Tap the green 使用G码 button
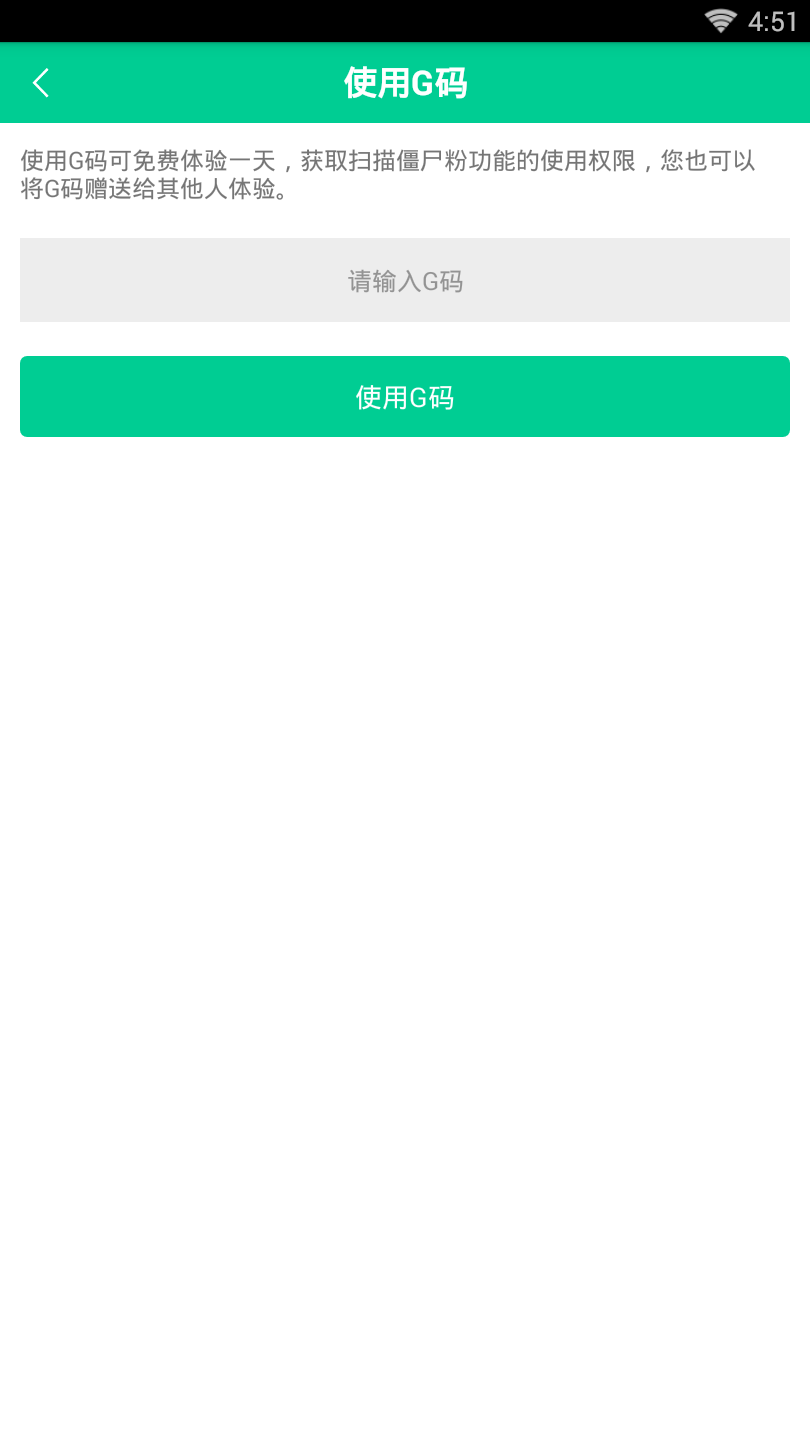This screenshot has height=1440, width=810. tap(405, 397)
